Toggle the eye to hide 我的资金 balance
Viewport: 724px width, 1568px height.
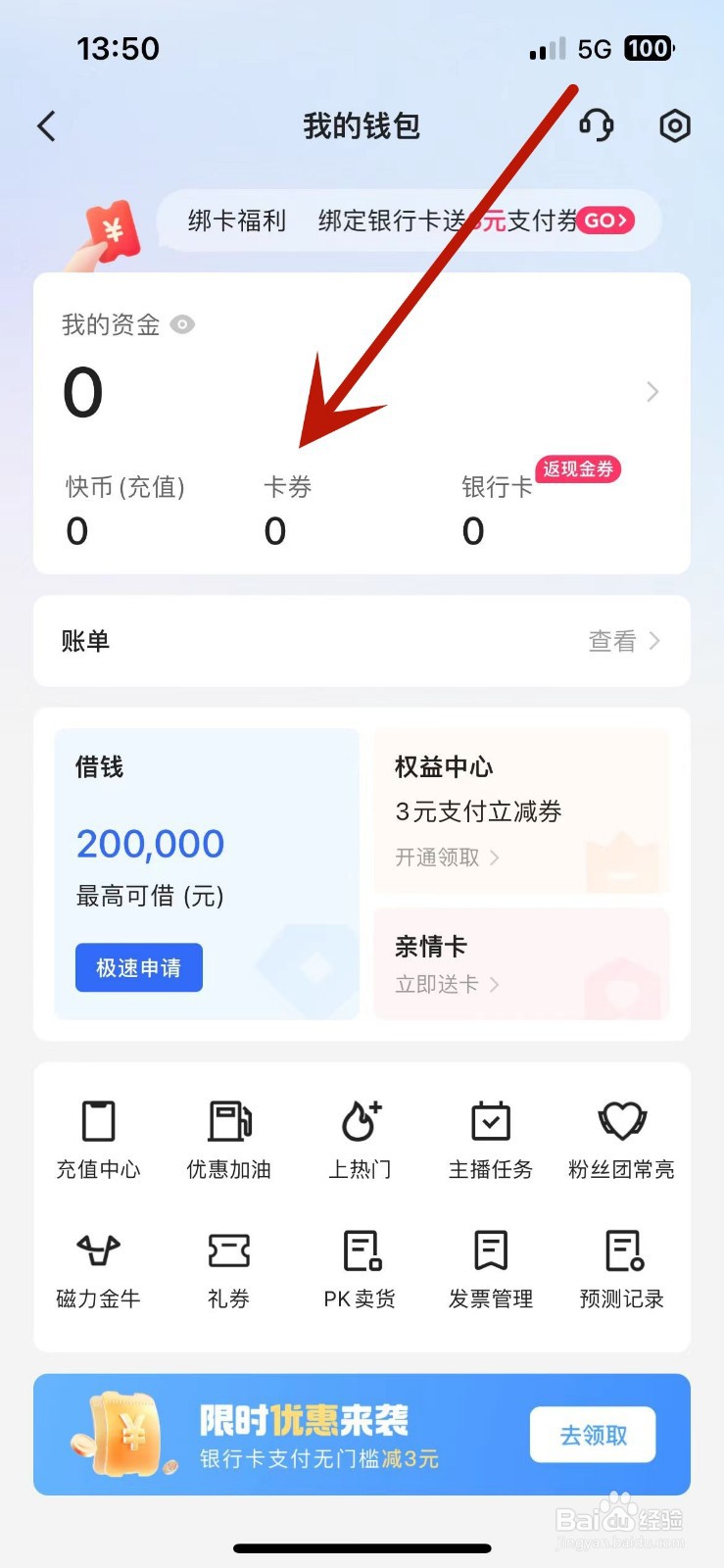(x=182, y=324)
